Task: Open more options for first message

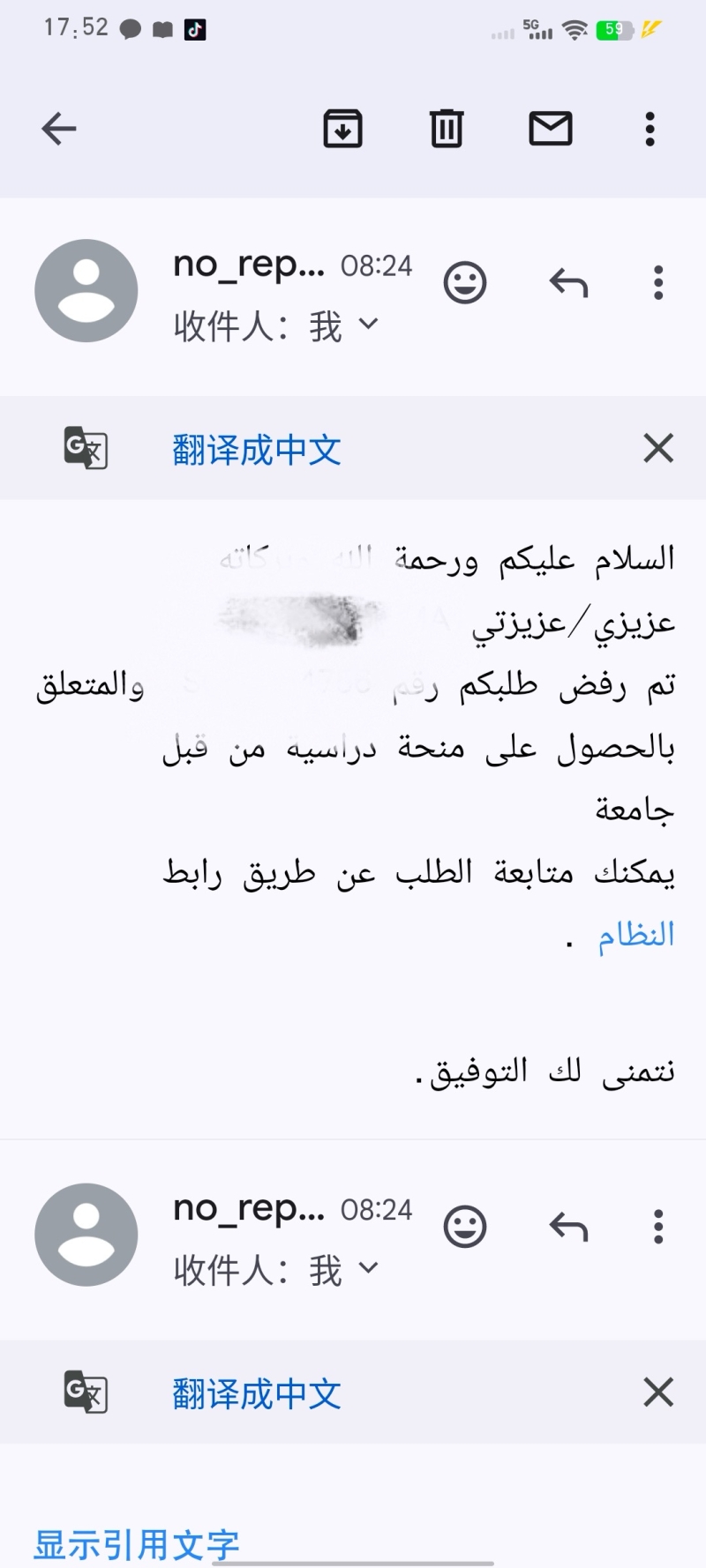Action: 658,283
